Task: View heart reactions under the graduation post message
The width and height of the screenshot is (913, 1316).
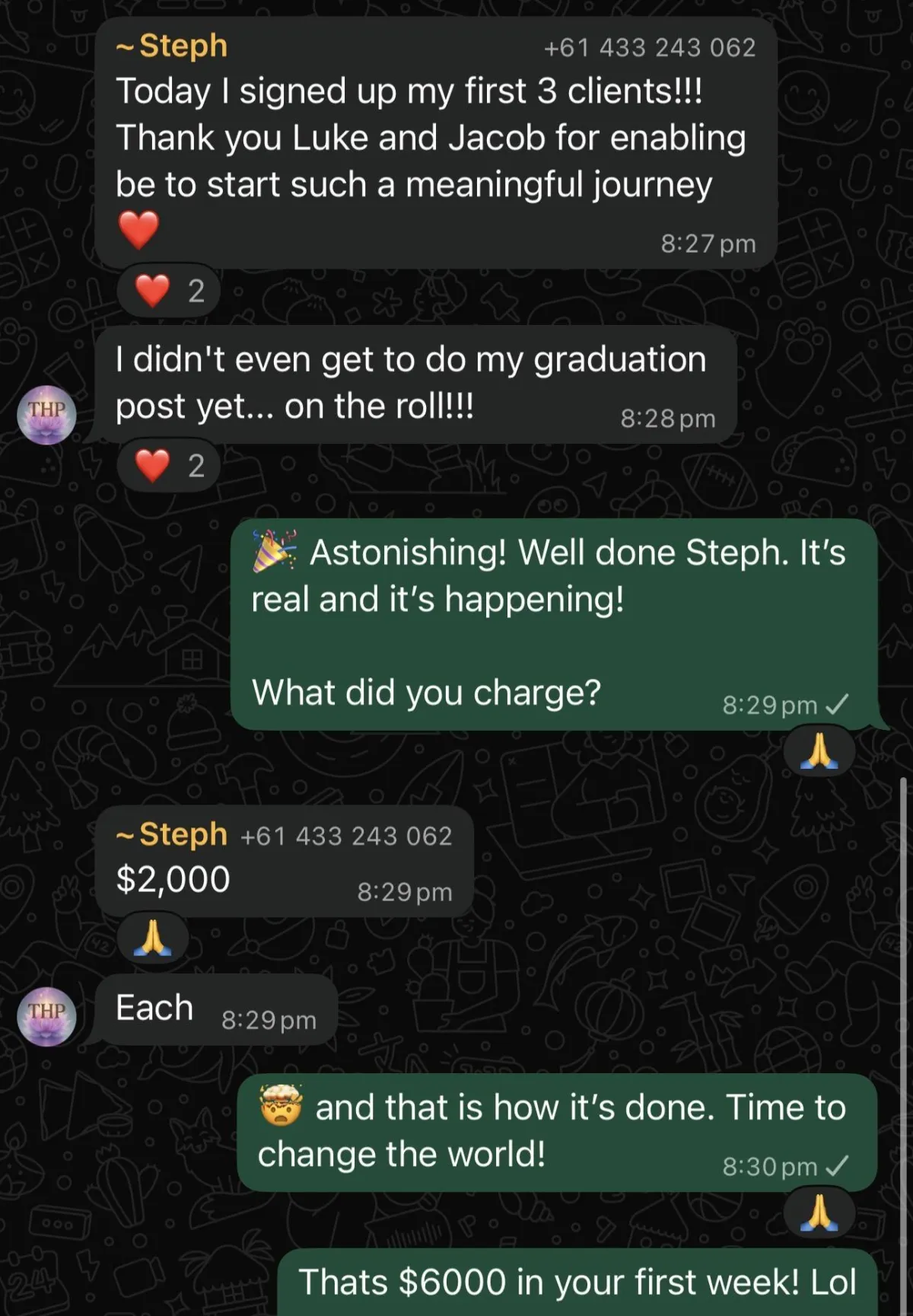Action: tap(169, 466)
